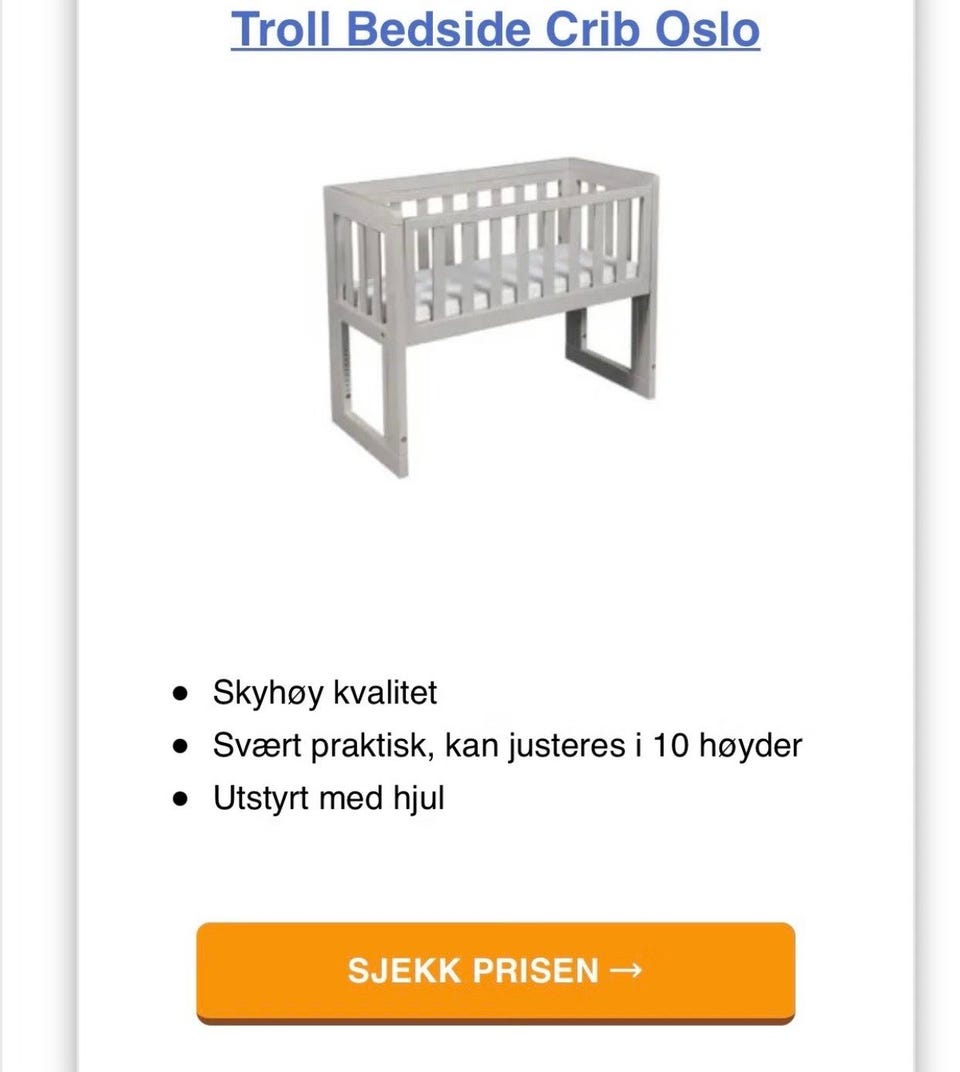Click the bullet point before Svært praktisk
This screenshot has height=1072, width=960.
(181, 745)
